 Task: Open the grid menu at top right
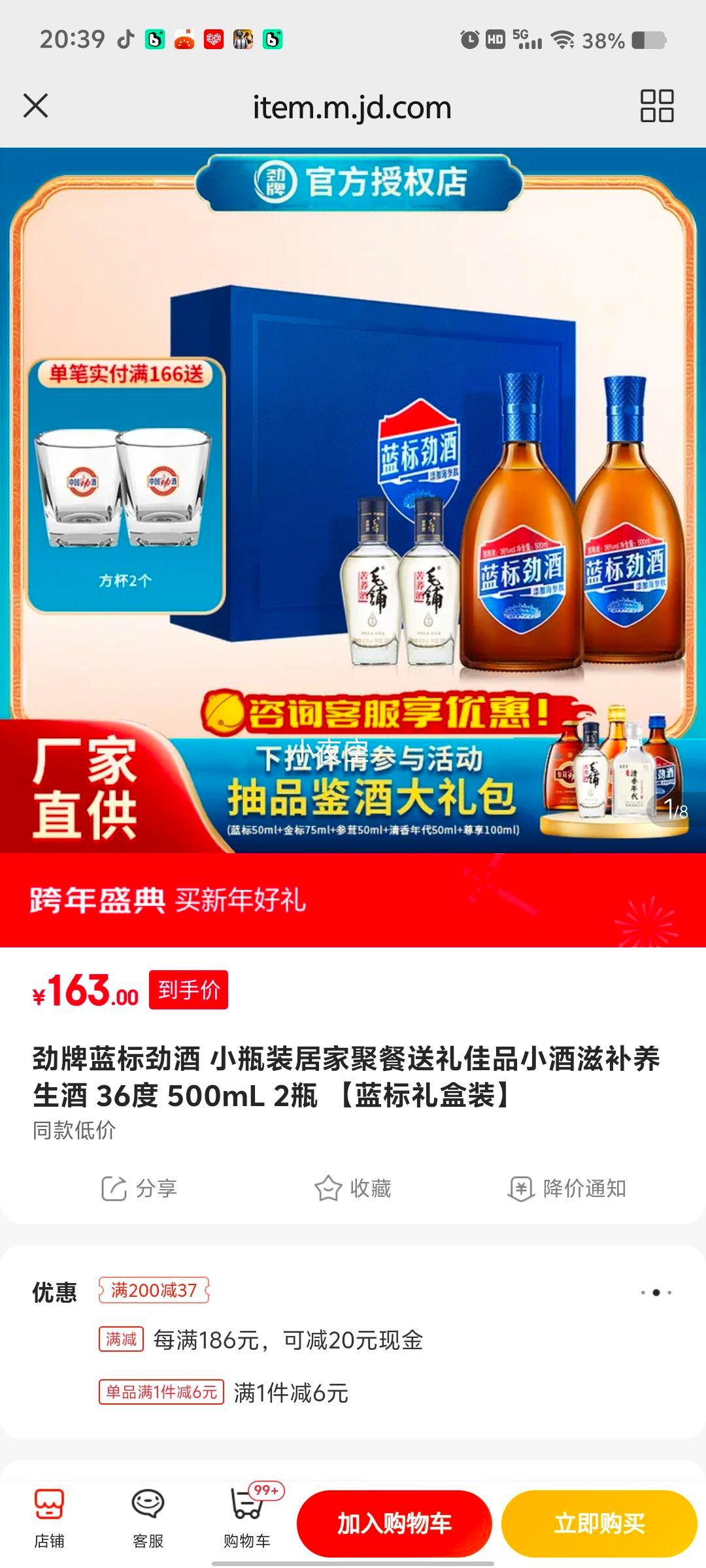pyautogui.click(x=657, y=106)
